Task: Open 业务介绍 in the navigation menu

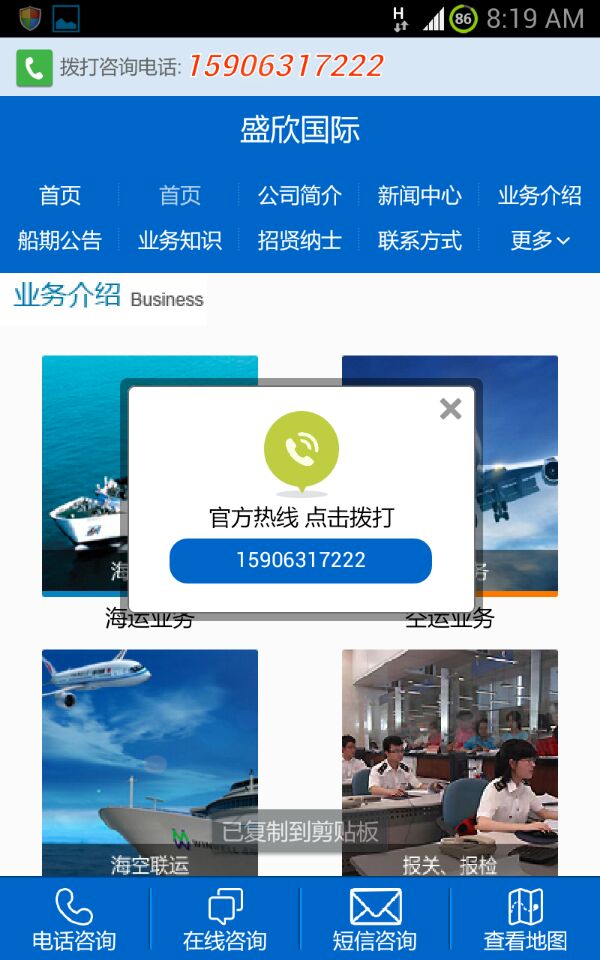Action: coord(539,196)
